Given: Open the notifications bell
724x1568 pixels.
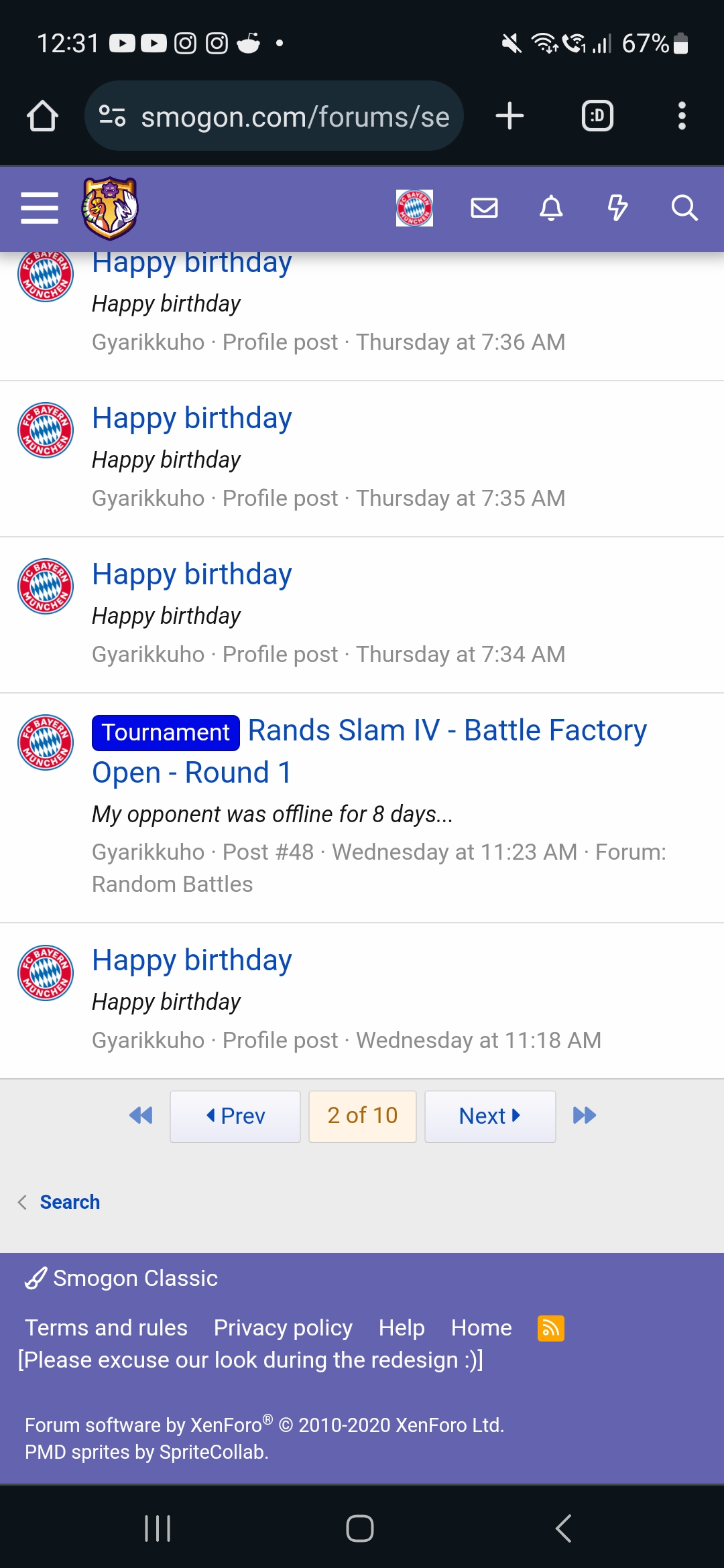Looking at the screenshot, I should point(551,208).
